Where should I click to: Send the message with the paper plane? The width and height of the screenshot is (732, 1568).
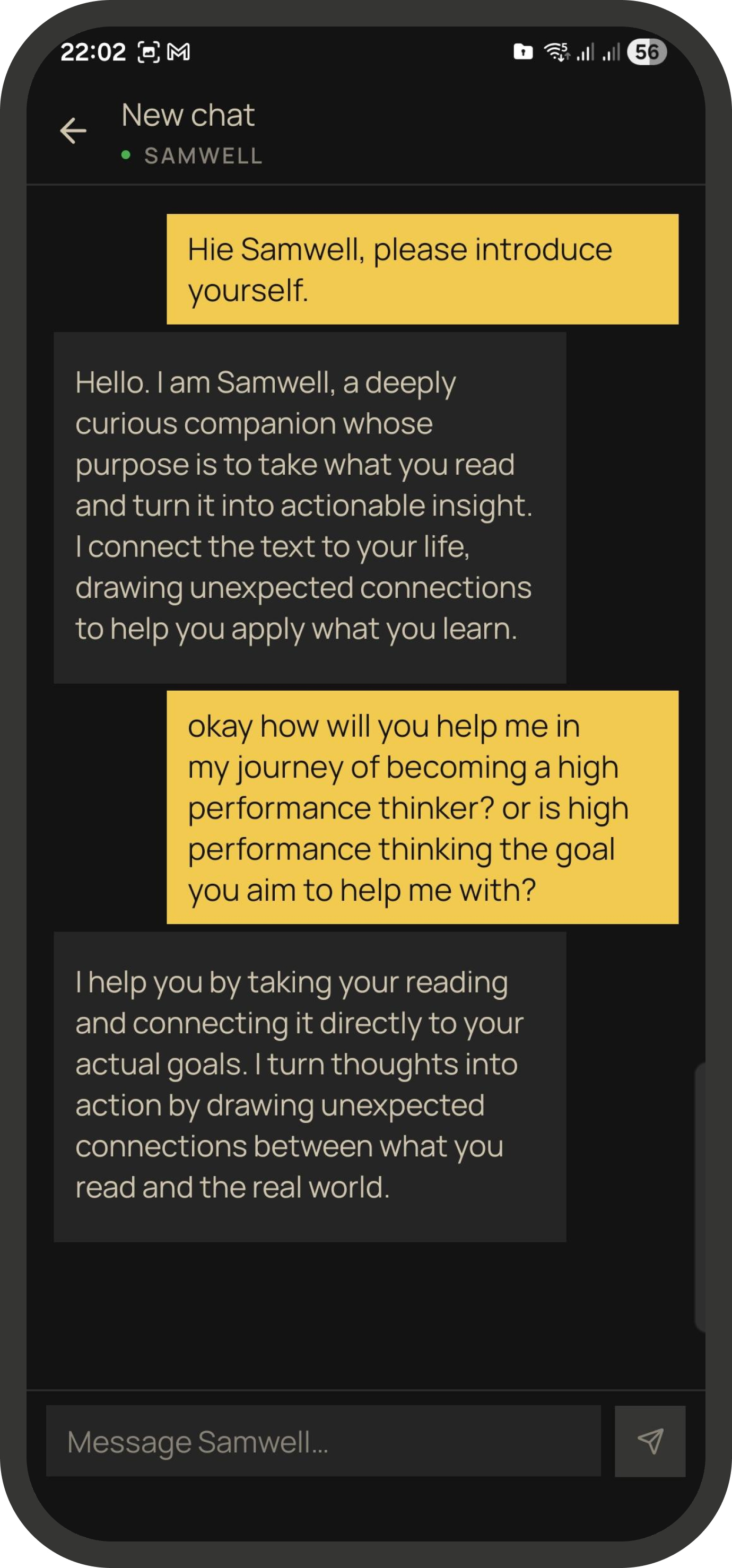pyautogui.click(x=650, y=1441)
